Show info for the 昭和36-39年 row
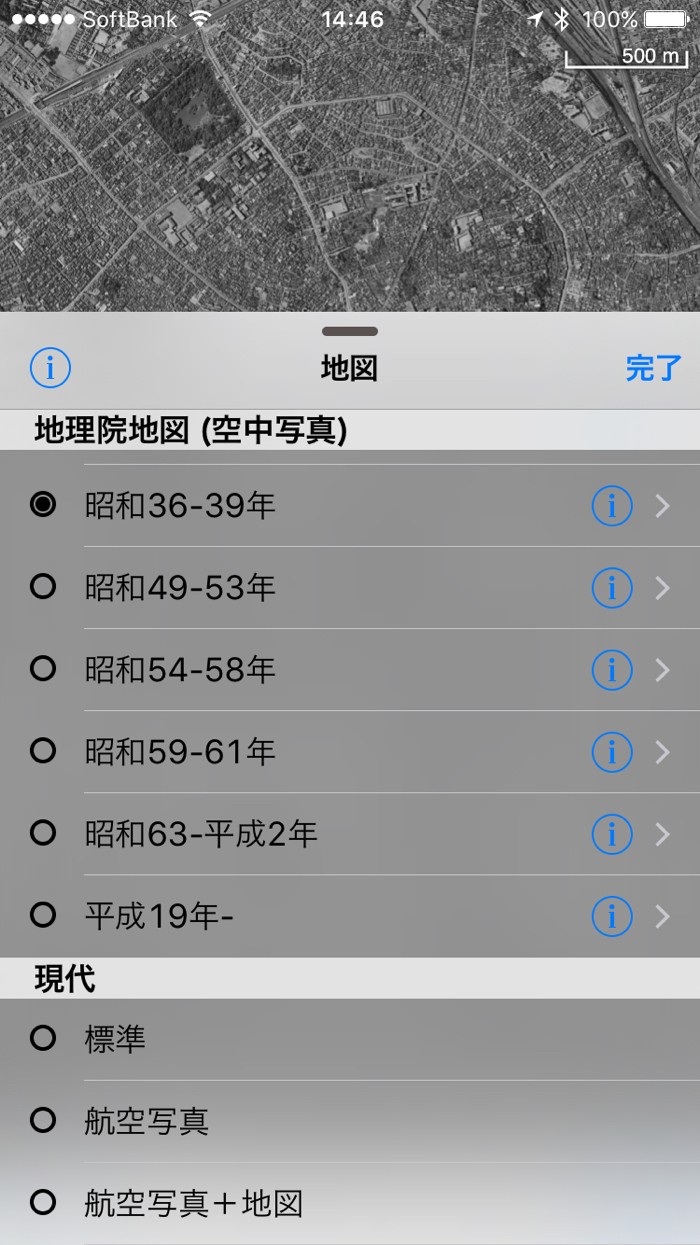Screen dimensions: 700x1245 tap(612, 506)
